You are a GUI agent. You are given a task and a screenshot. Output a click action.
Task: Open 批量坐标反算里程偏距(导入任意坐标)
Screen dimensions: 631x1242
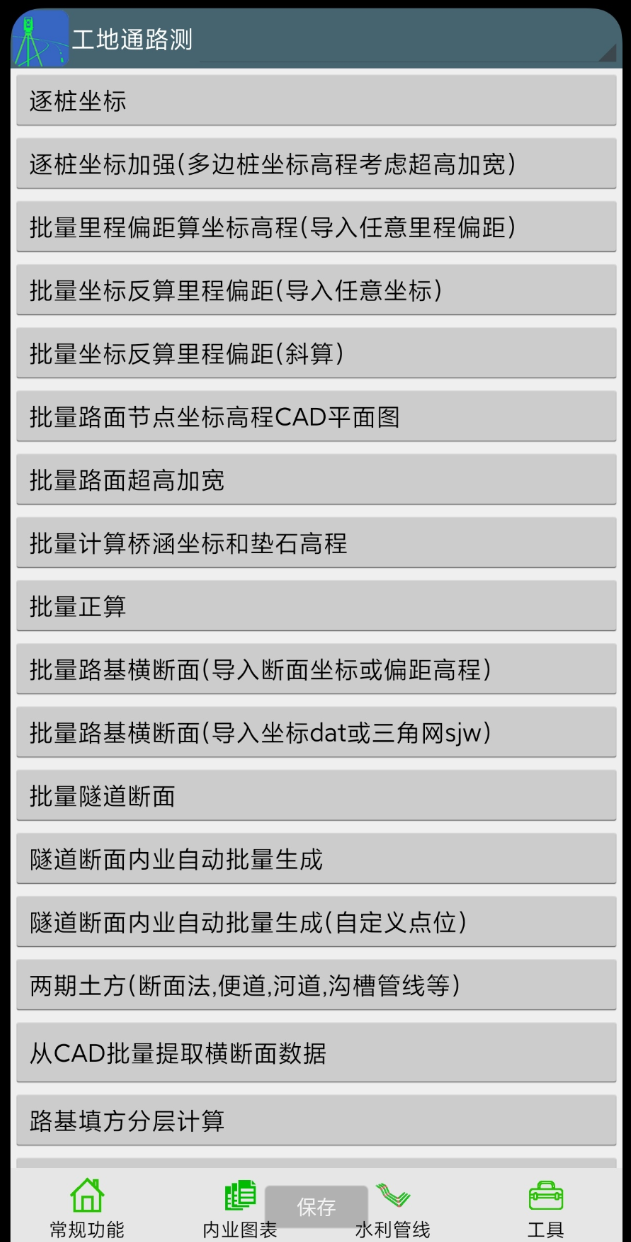pyautogui.click(x=315, y=291)
